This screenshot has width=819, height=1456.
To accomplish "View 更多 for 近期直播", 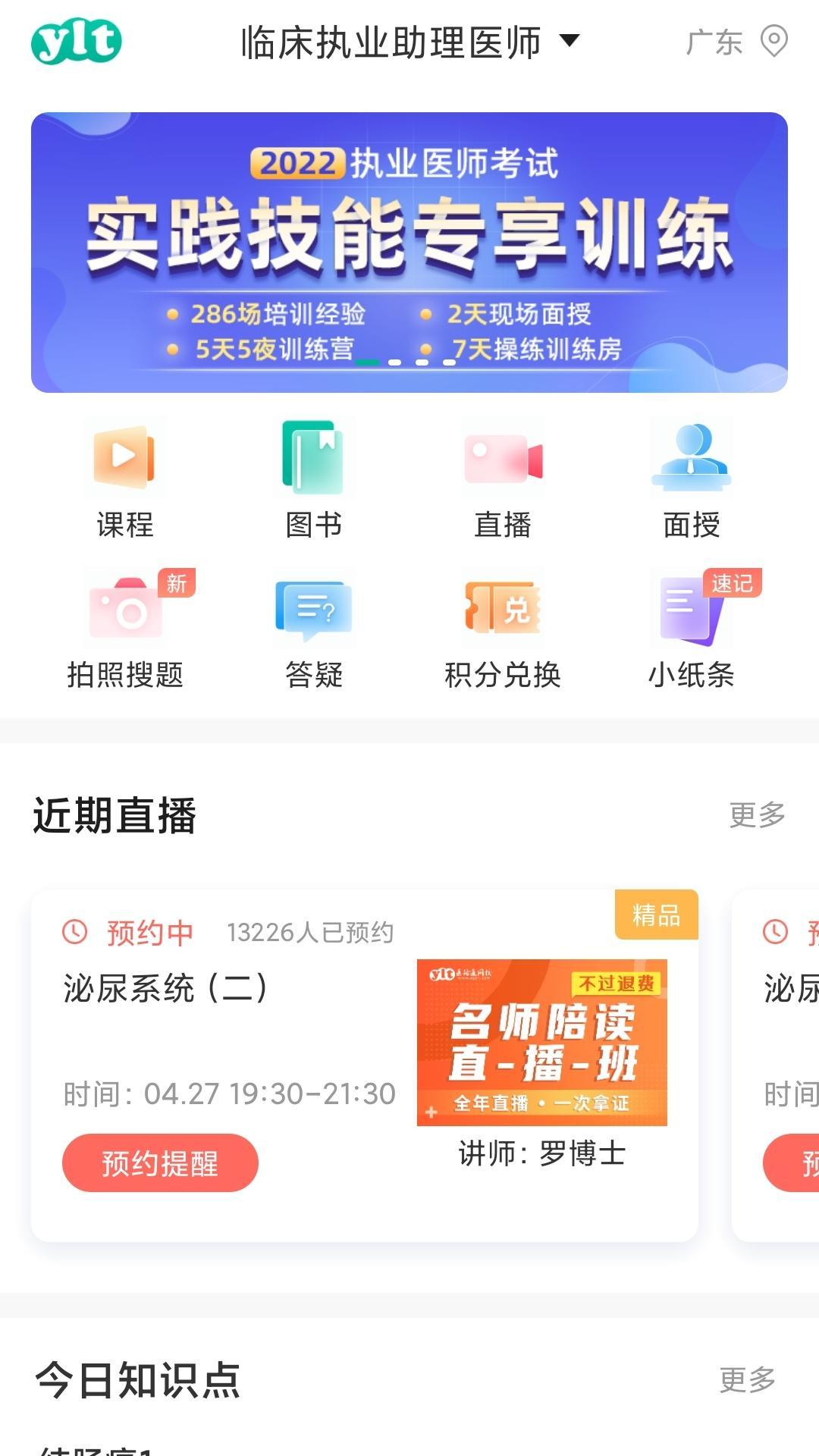I will [x=757, y=815].
